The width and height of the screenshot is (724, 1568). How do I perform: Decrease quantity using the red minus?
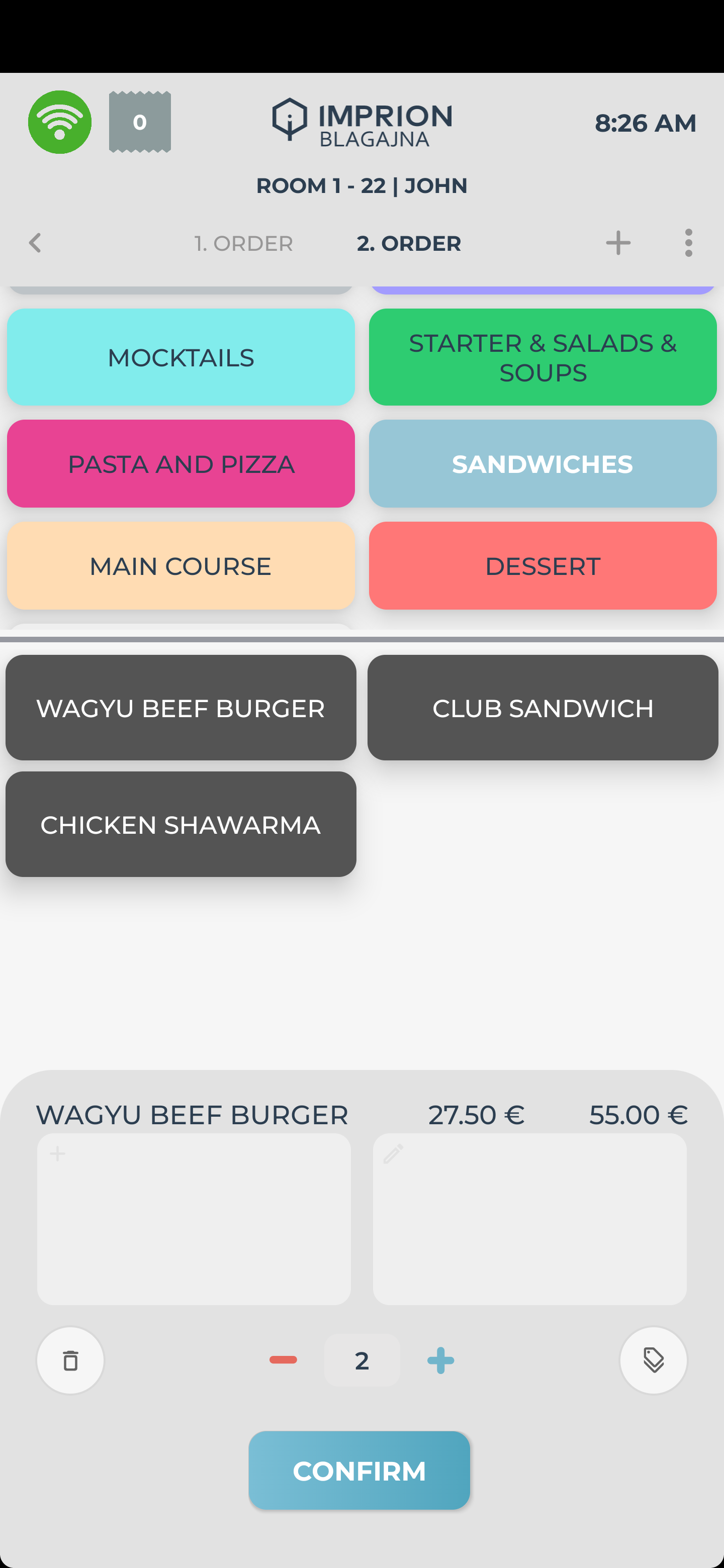coord(283,1360)
